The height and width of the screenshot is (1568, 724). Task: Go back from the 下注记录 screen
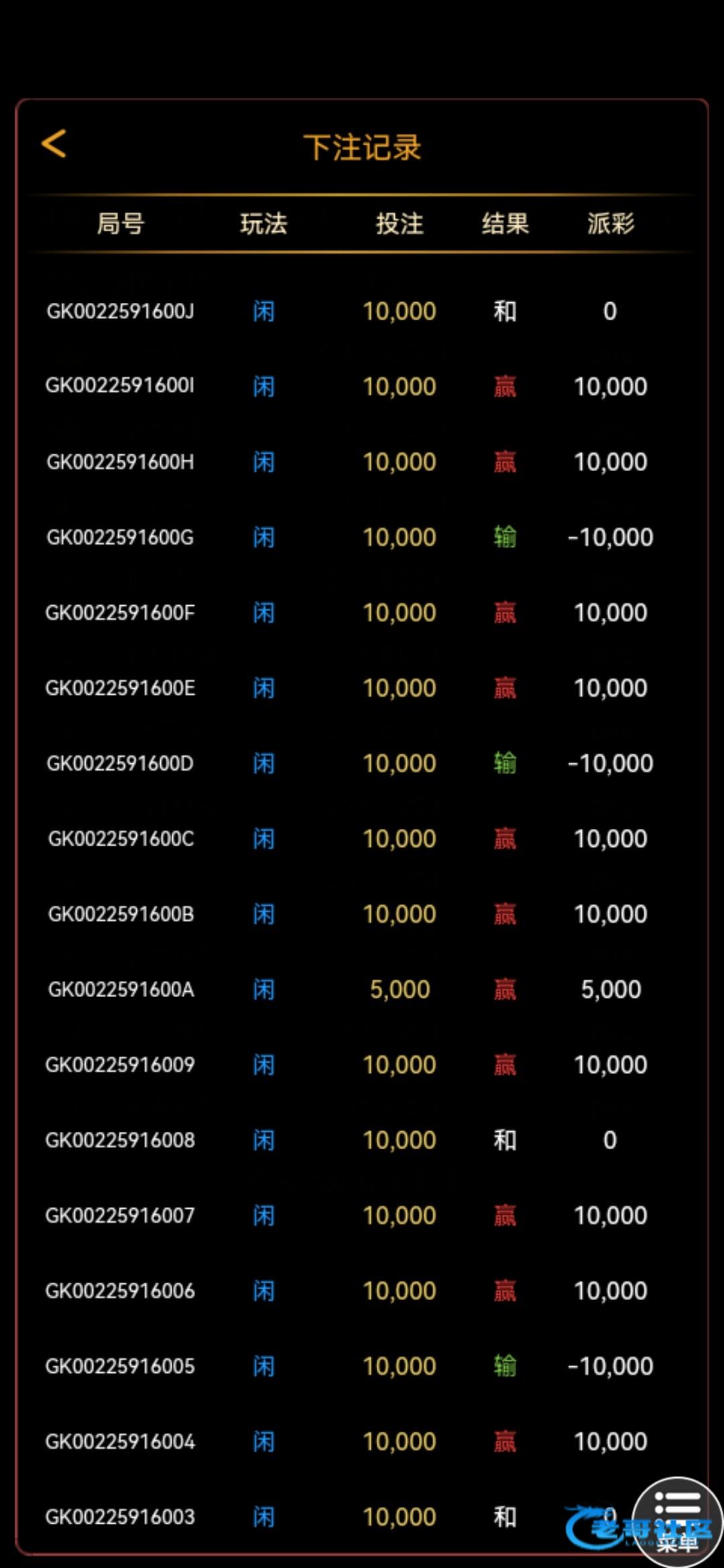coord(54,144)
